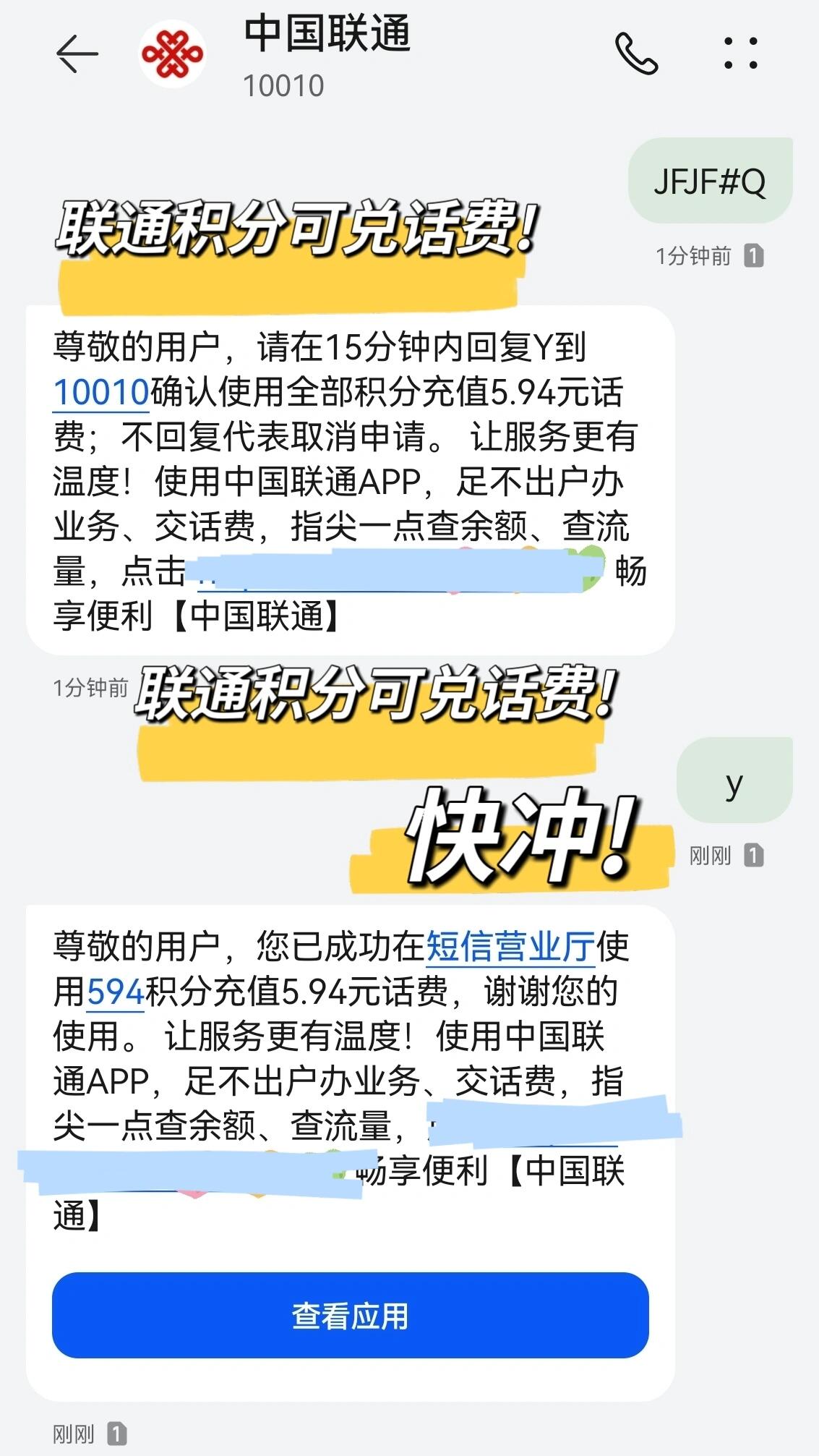Open the 短信营业厅 link
This screenshot has height=1456, width=819.
click(510, 947)
